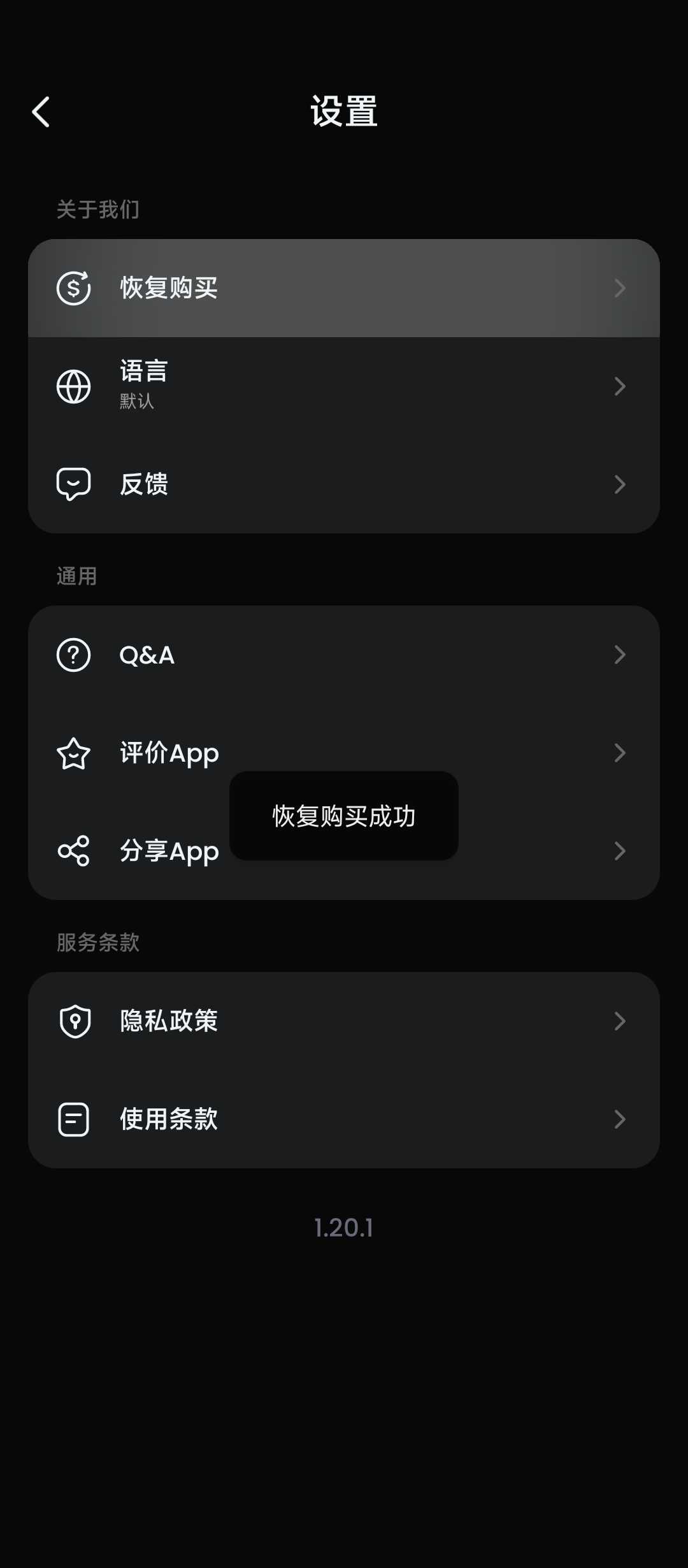Open the Q&A section
The width and height of the screenshot is (688, 1568).
pos(343,655)
